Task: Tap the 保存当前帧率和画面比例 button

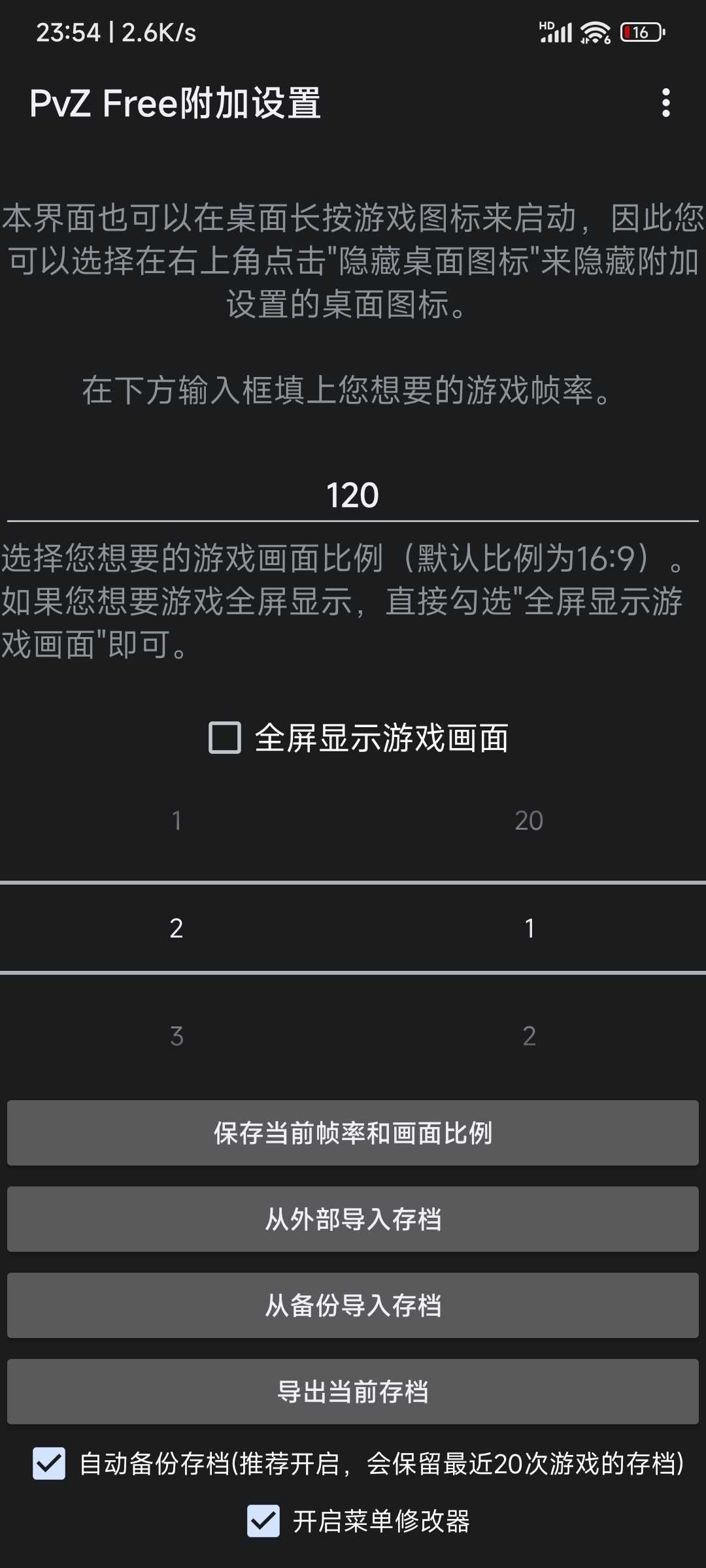Action: 353,1133
